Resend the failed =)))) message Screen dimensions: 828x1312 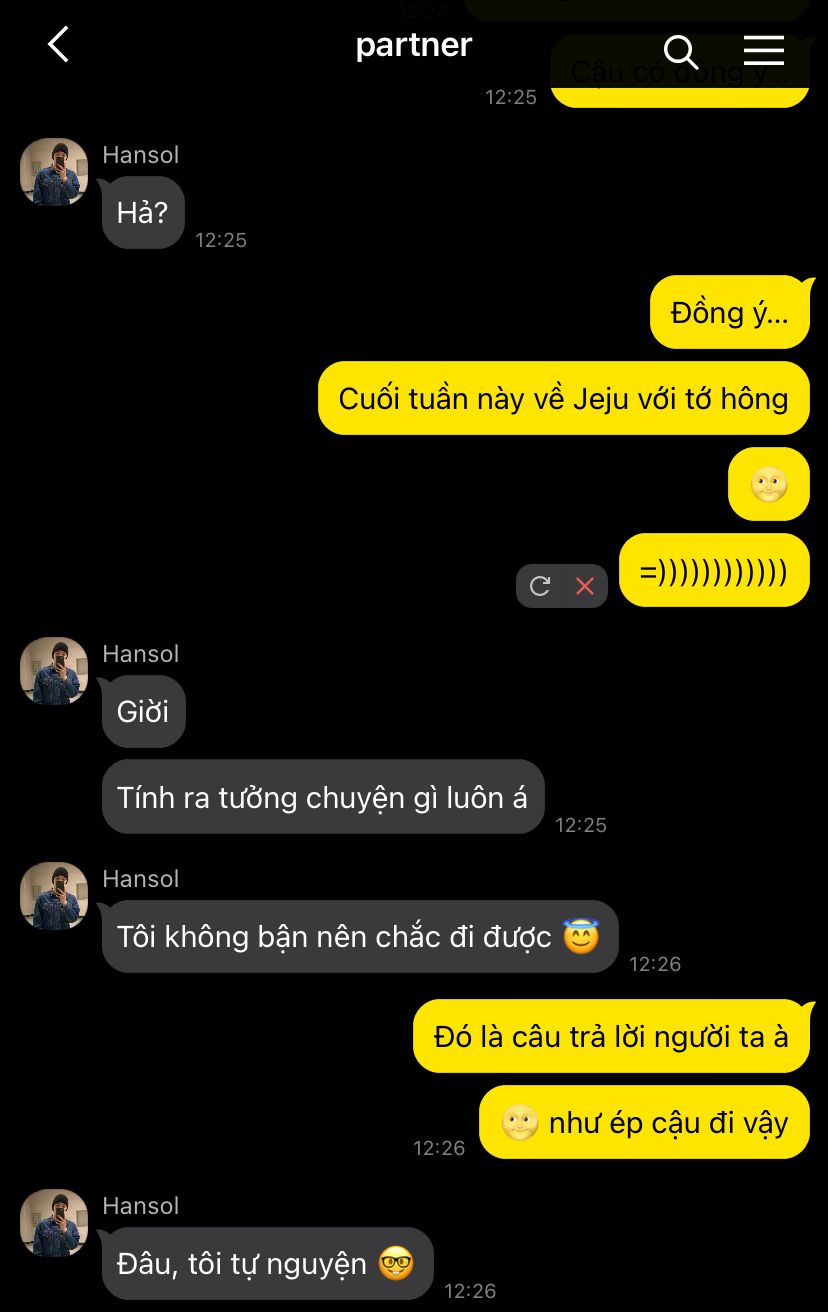[x=540, y=586]
